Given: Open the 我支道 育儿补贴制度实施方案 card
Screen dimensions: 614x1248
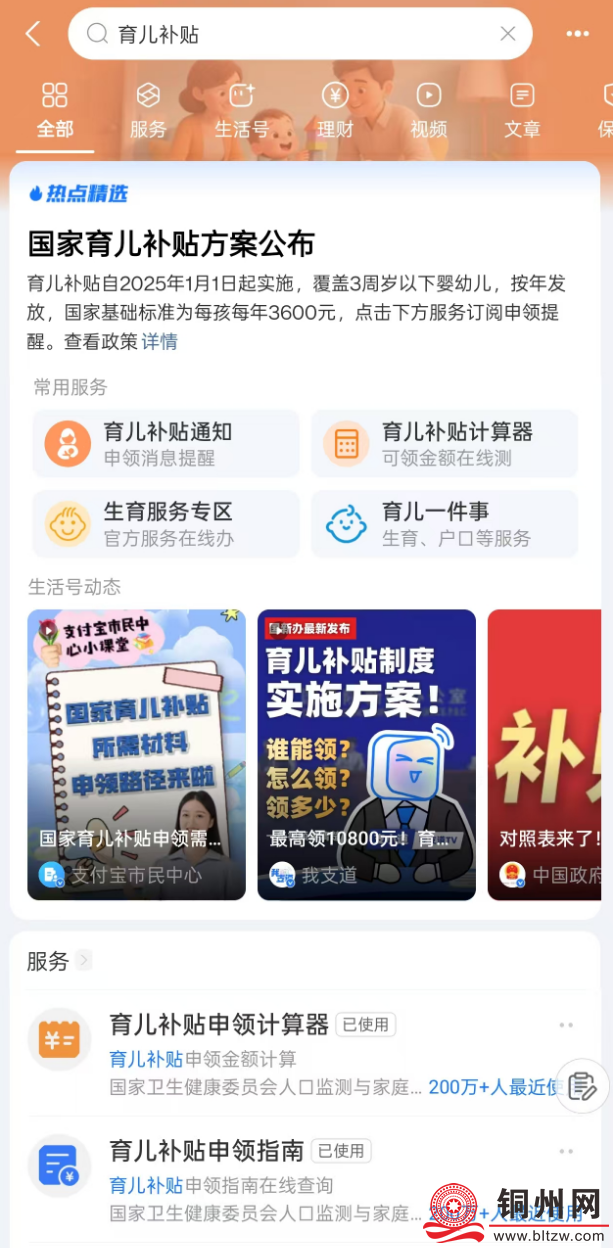Looking at the screenshot, I should point(366,754).
